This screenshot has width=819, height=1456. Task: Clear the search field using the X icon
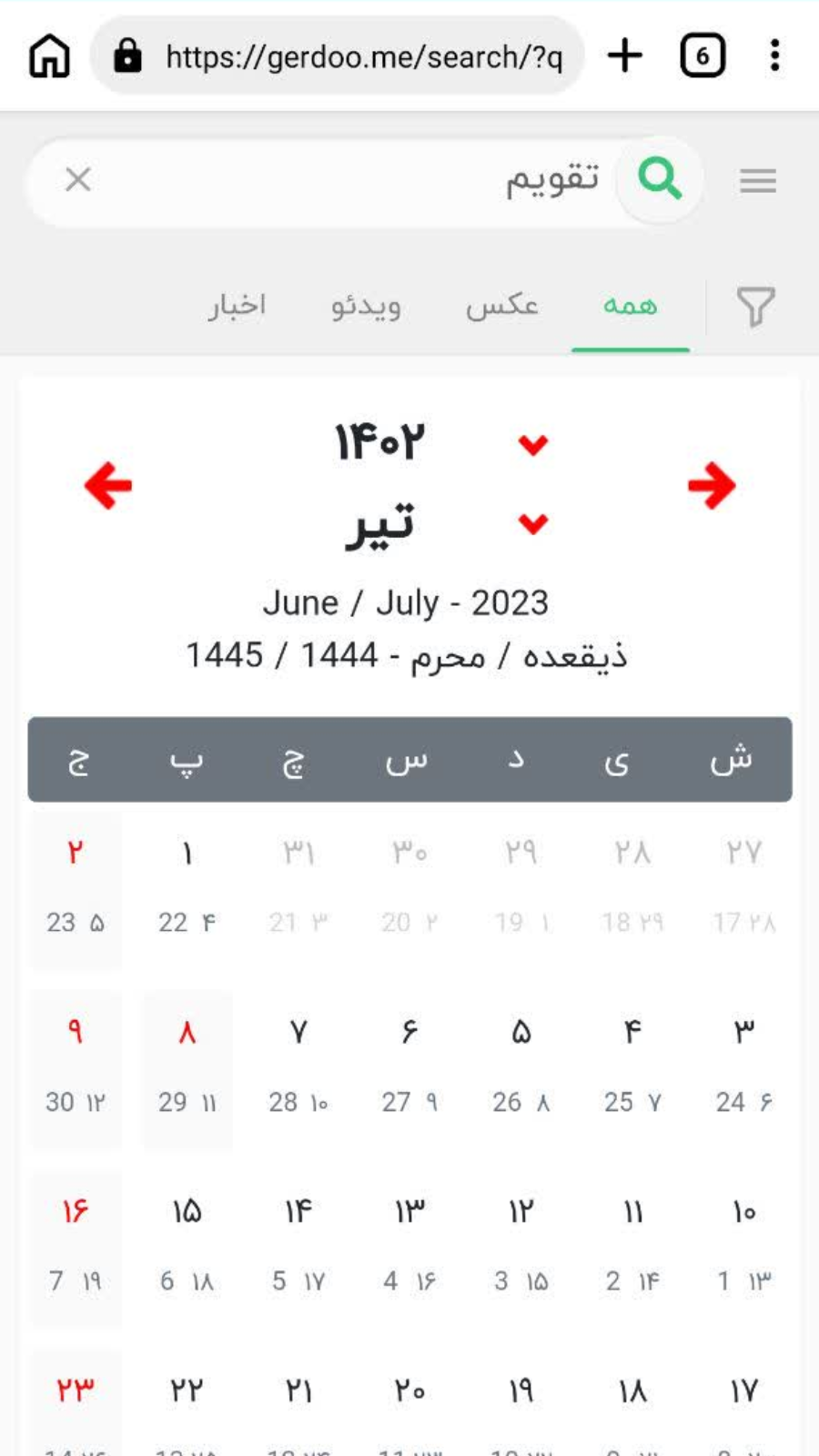pyautogui.click(x=77, y=179)
